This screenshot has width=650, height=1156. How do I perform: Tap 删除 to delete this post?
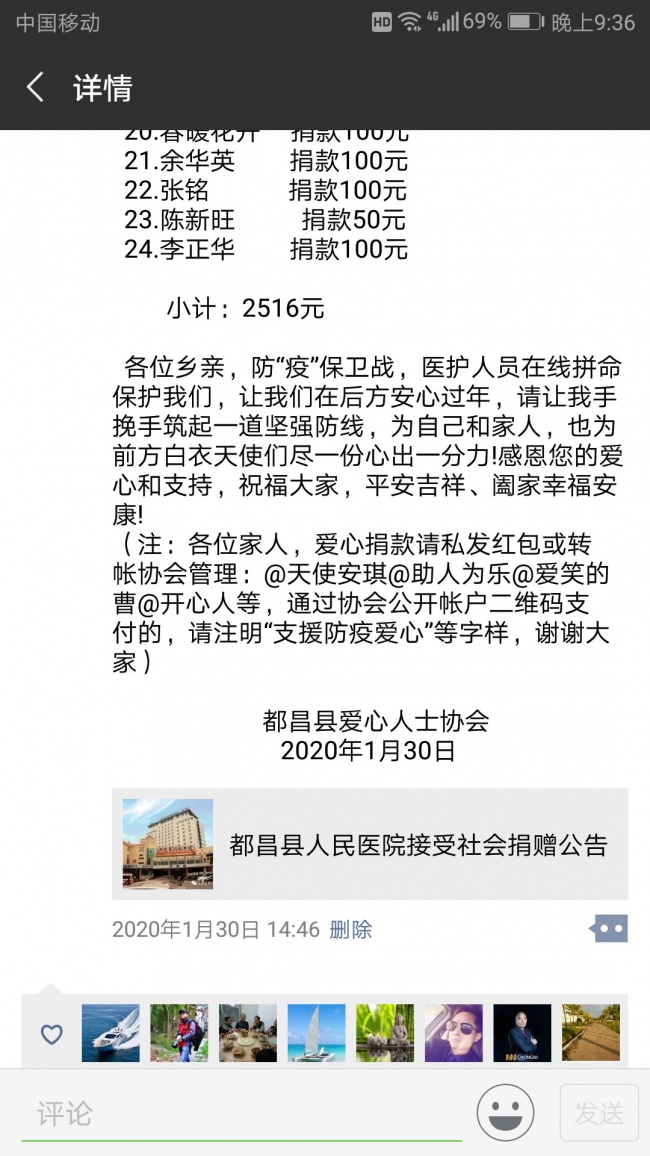click(x=350, y=930)
